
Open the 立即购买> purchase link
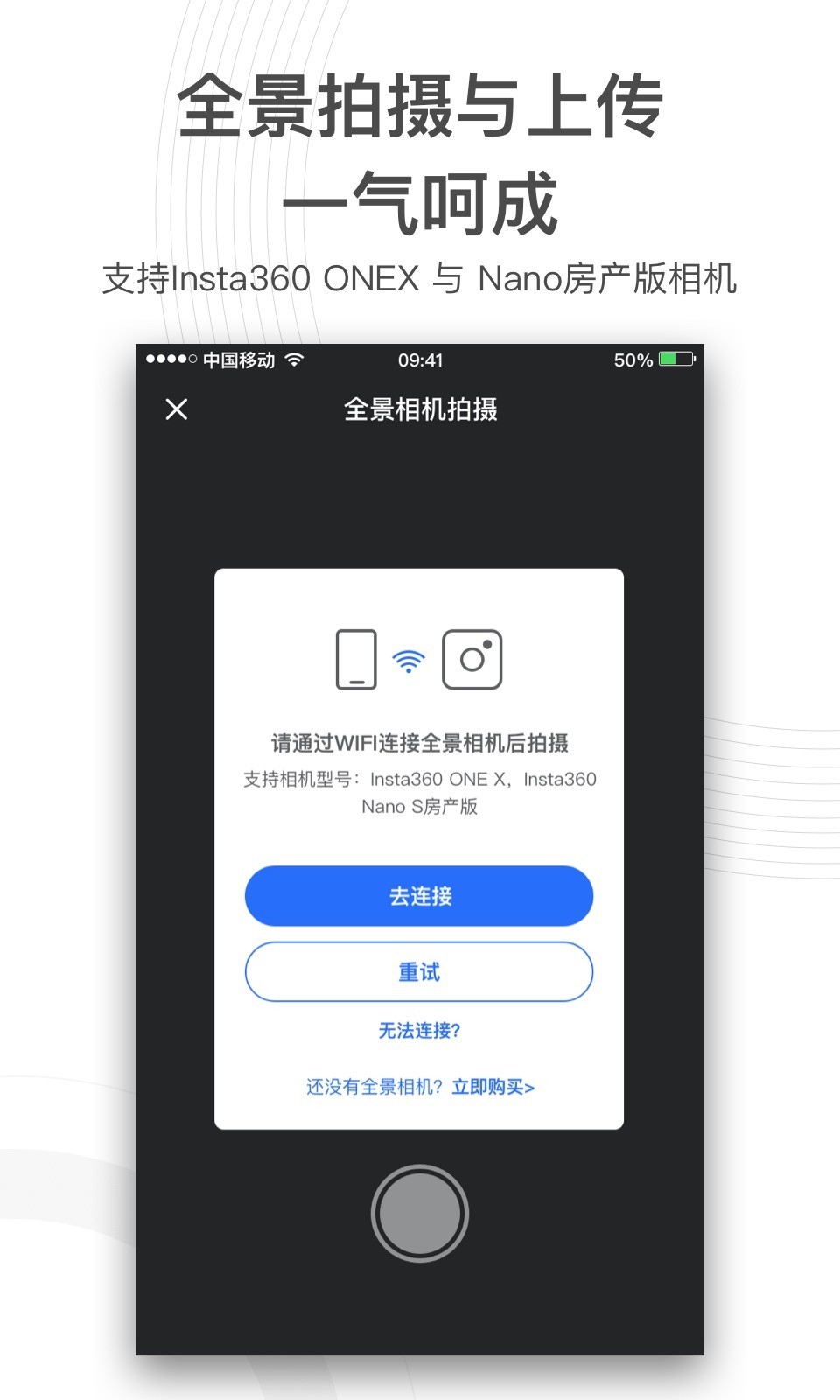click(493, 1086)
